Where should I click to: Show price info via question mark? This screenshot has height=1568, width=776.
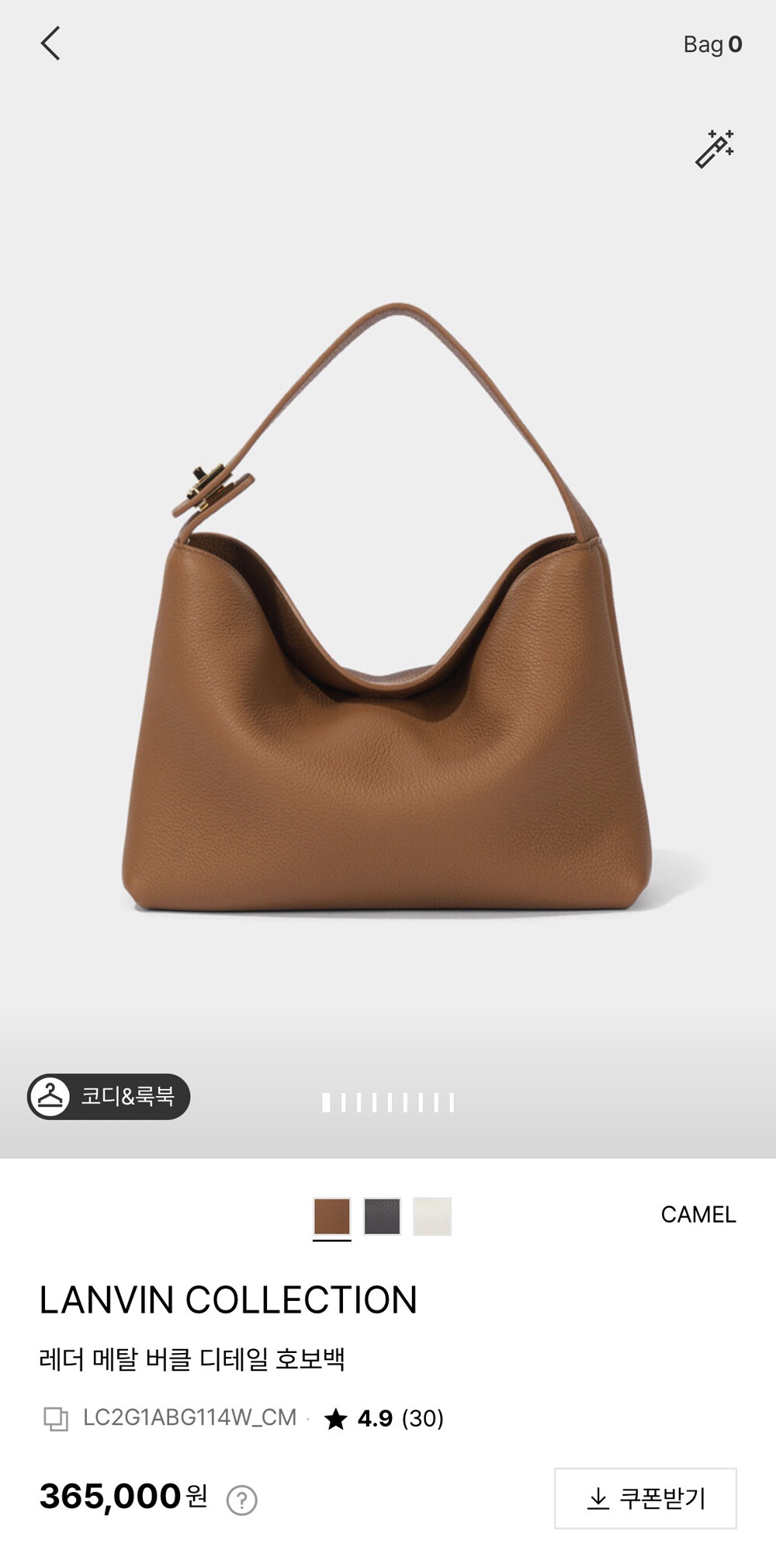[241, 1500]
